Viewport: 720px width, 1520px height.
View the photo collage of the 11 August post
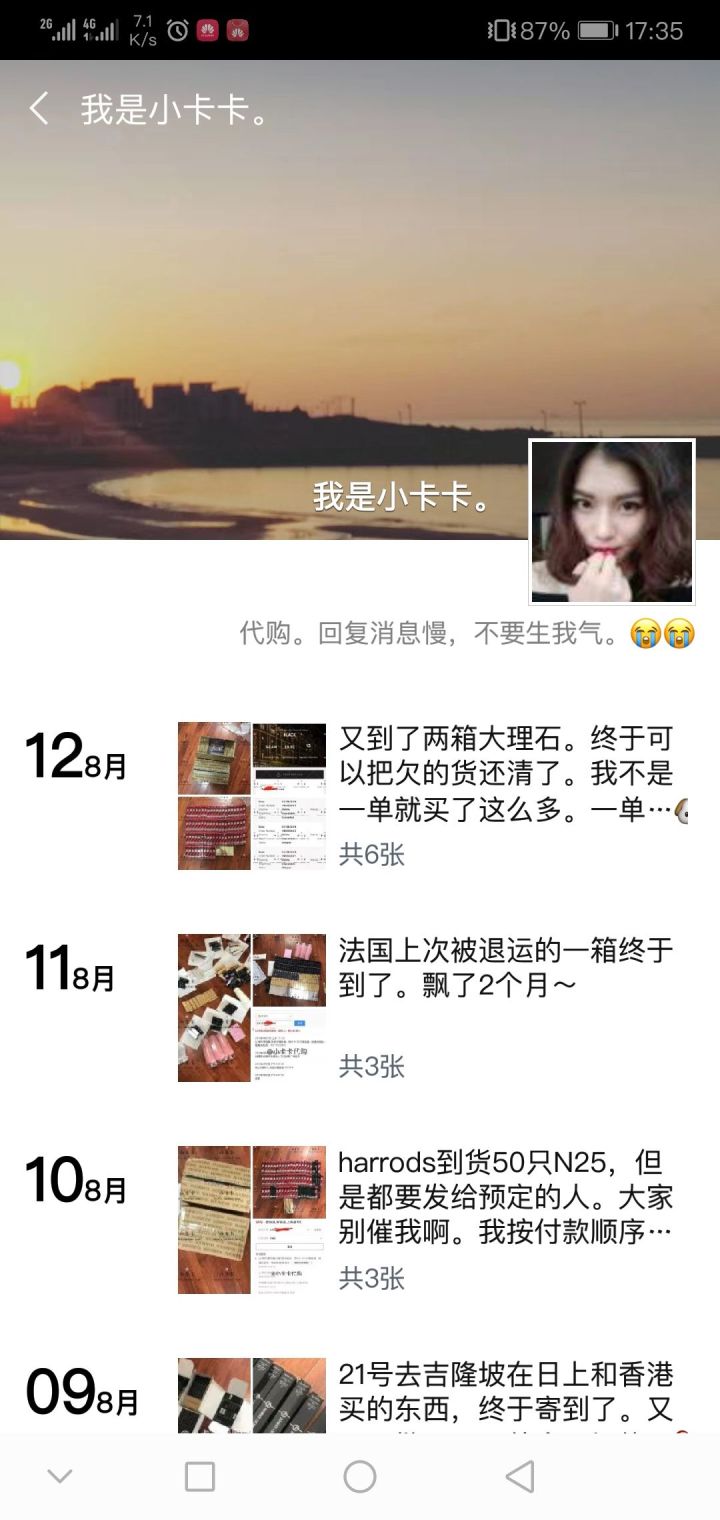[252, 1008]
